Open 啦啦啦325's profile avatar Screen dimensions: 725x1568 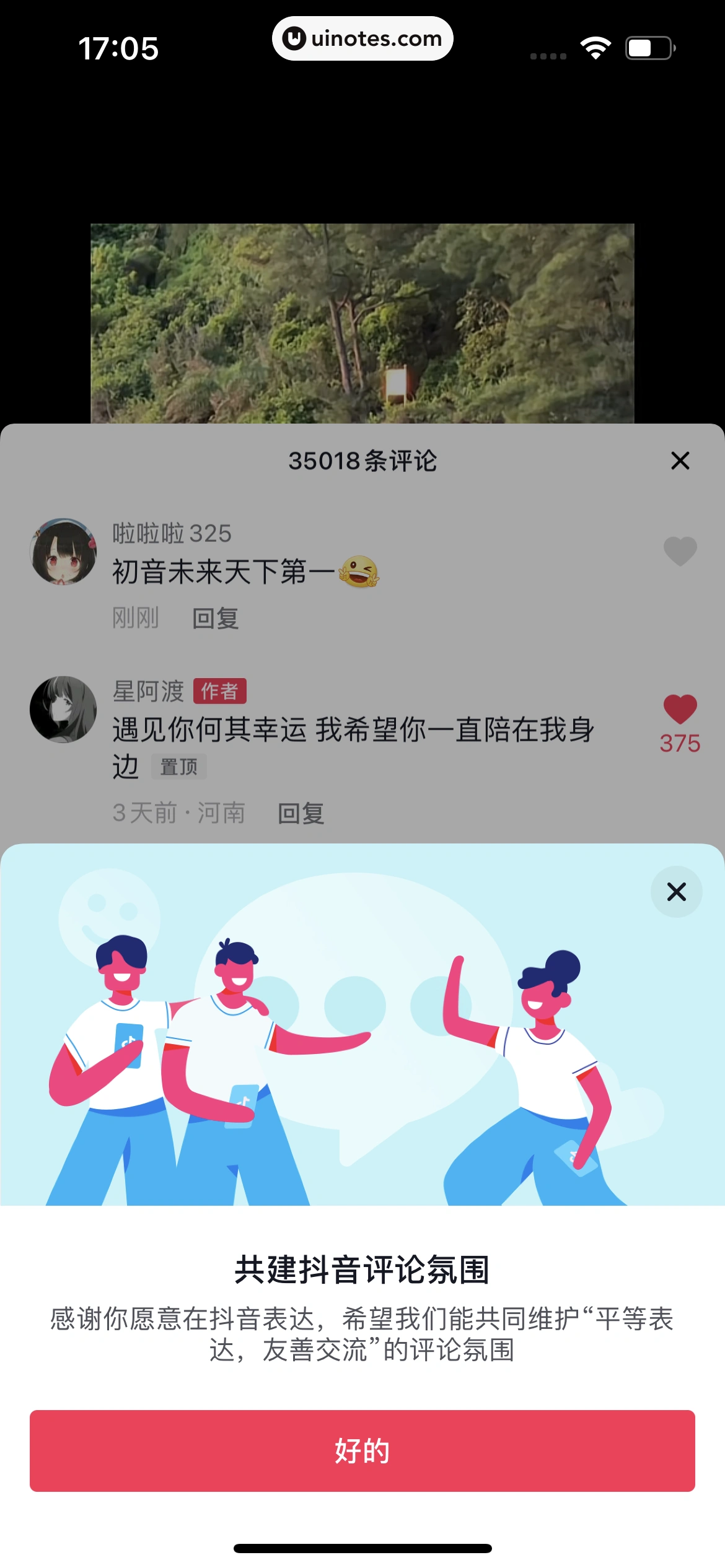click(x=63, y=552)
